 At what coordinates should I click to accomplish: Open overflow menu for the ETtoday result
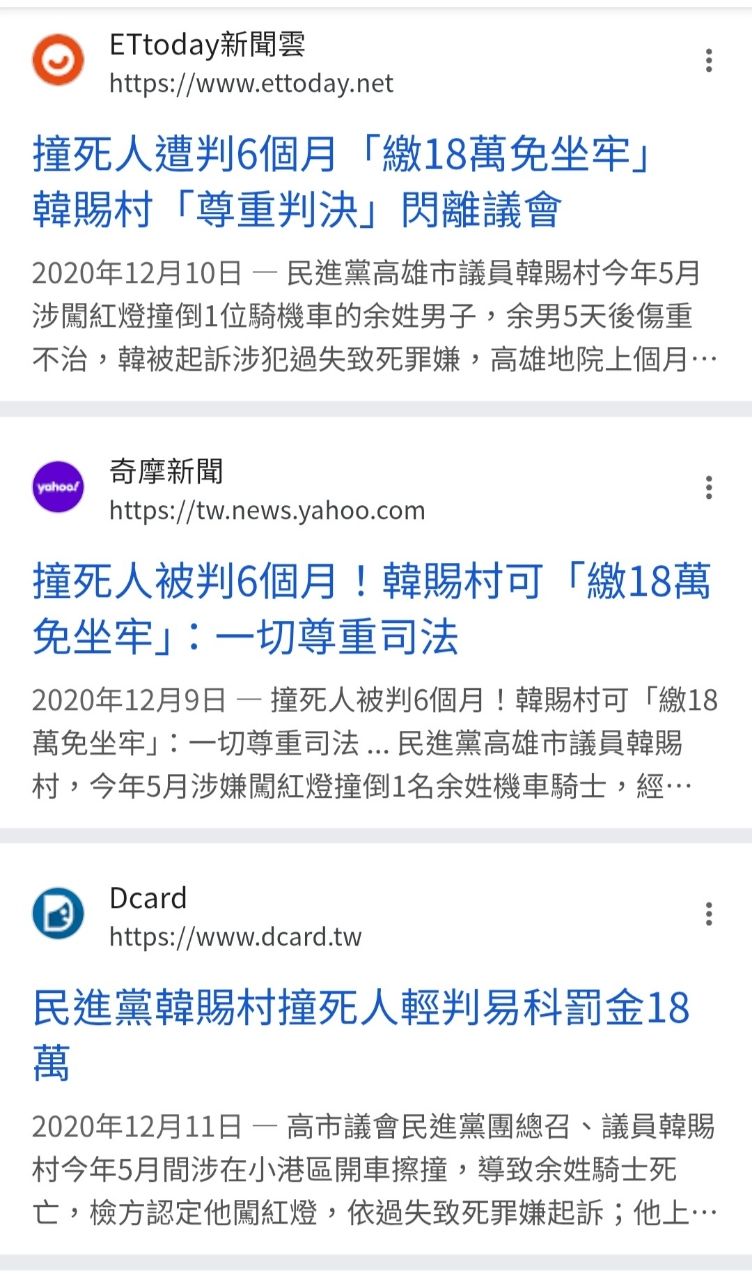point(709,60)
